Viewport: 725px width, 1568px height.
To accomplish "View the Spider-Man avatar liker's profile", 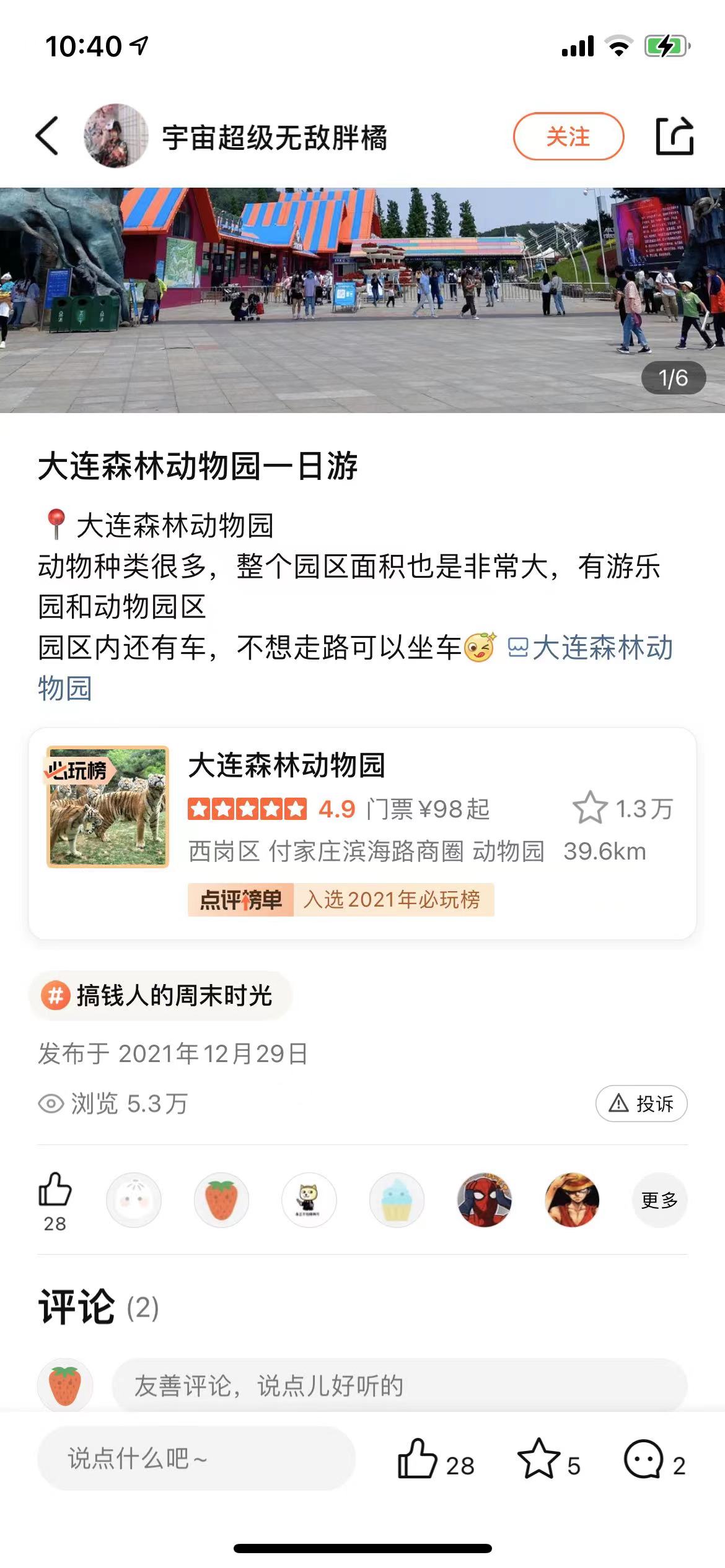I will click(484, 1200).
